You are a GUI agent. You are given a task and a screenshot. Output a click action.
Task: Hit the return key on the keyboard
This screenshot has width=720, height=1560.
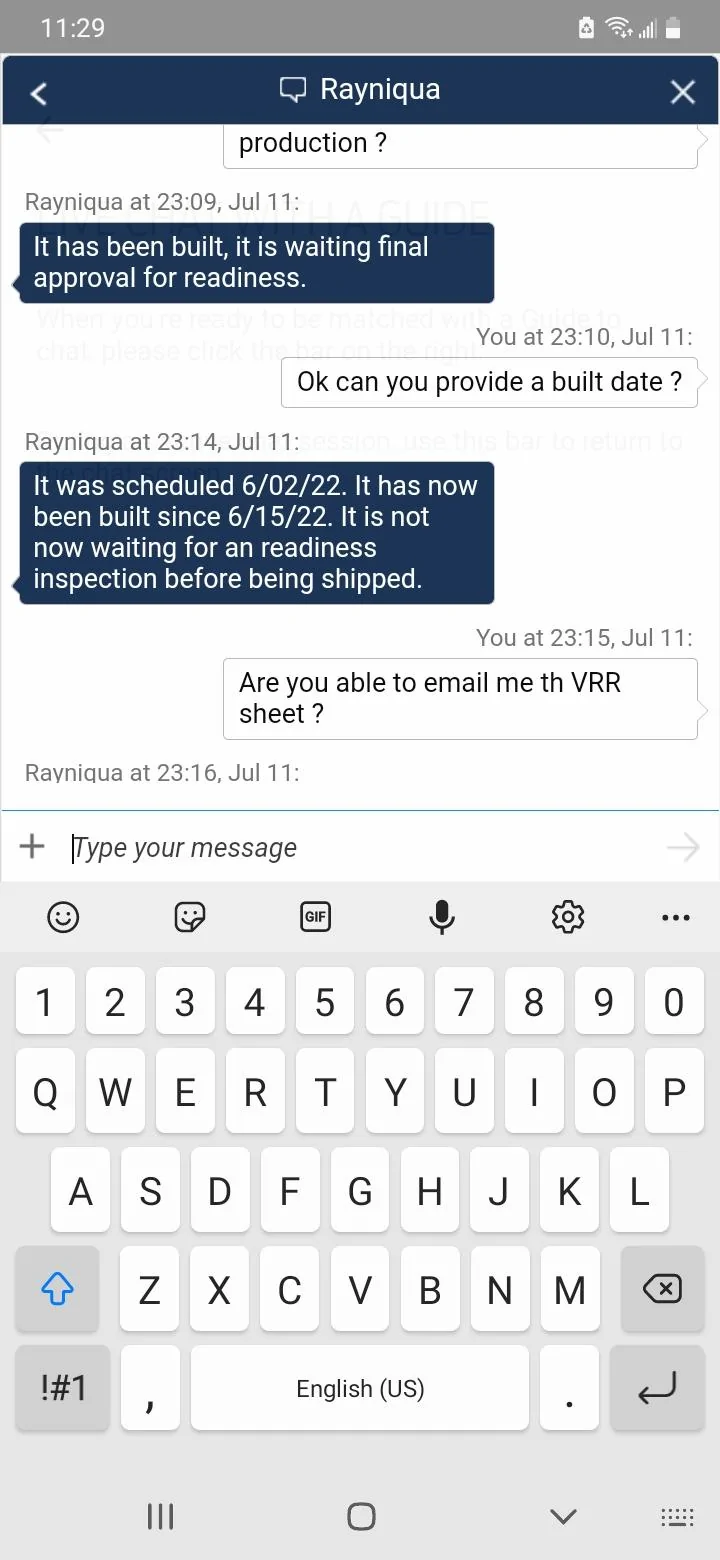[657, 1388]
